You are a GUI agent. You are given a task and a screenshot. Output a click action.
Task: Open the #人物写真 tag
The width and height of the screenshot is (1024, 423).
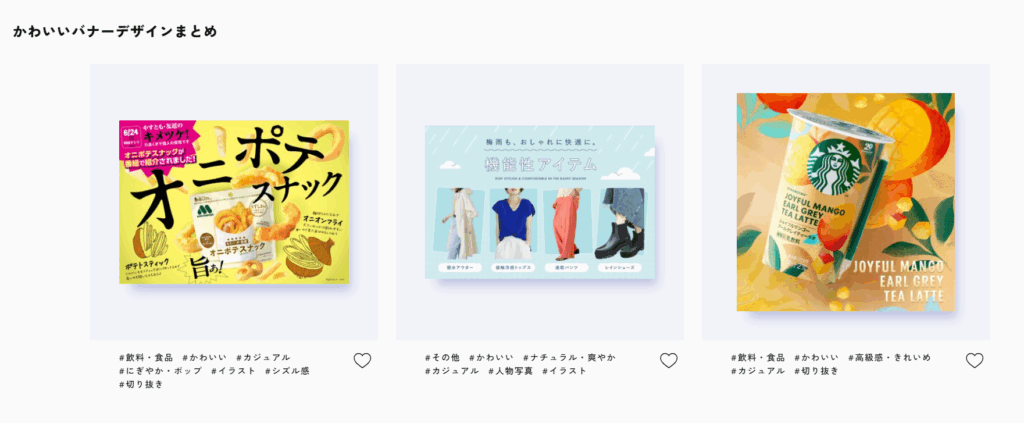tap(510, 371)
